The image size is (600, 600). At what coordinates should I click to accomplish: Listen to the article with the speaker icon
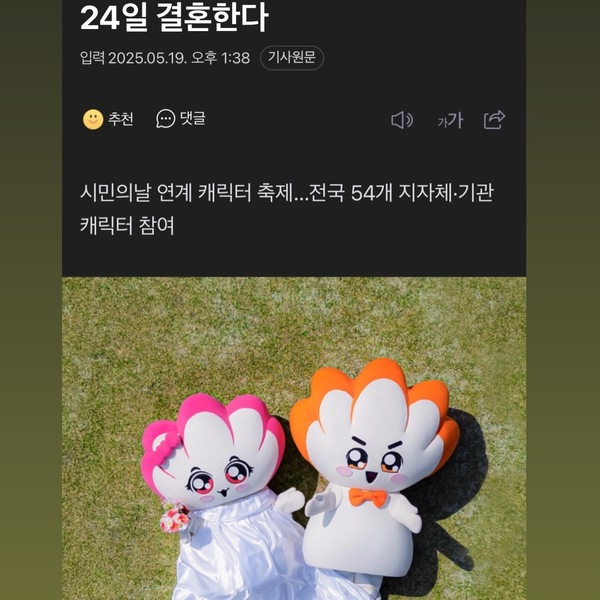click(402, 120)
